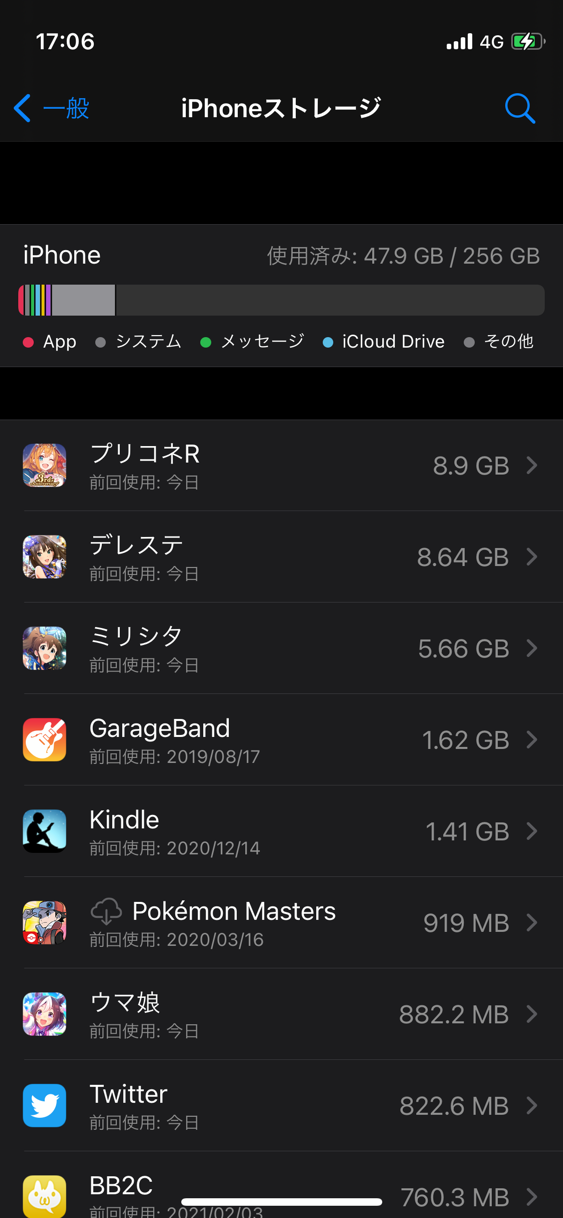563x1218 pixels.
Task: Go back to the 一般 settings
Action: pyautogui.click(x=52, y=108)
